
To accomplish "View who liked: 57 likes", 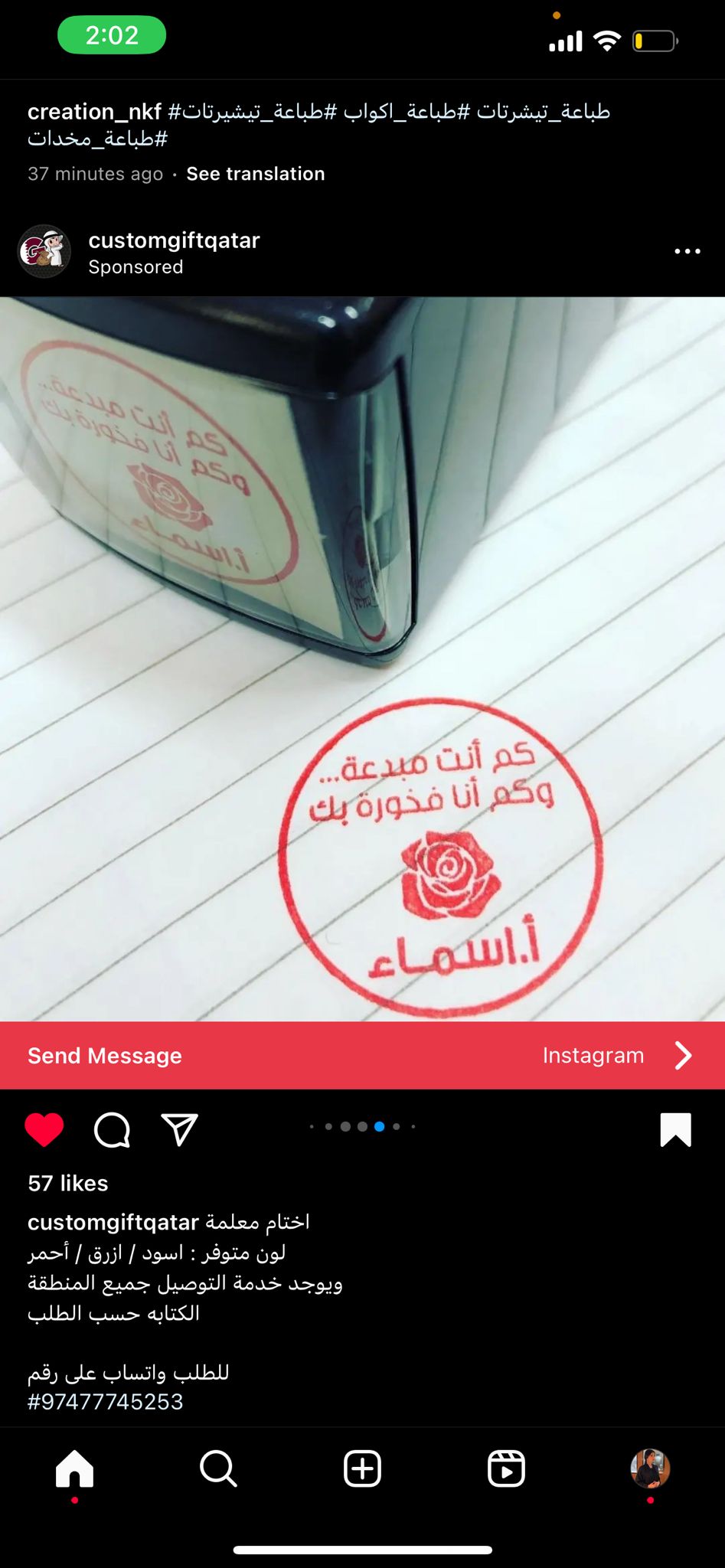I will [68, 1183].
